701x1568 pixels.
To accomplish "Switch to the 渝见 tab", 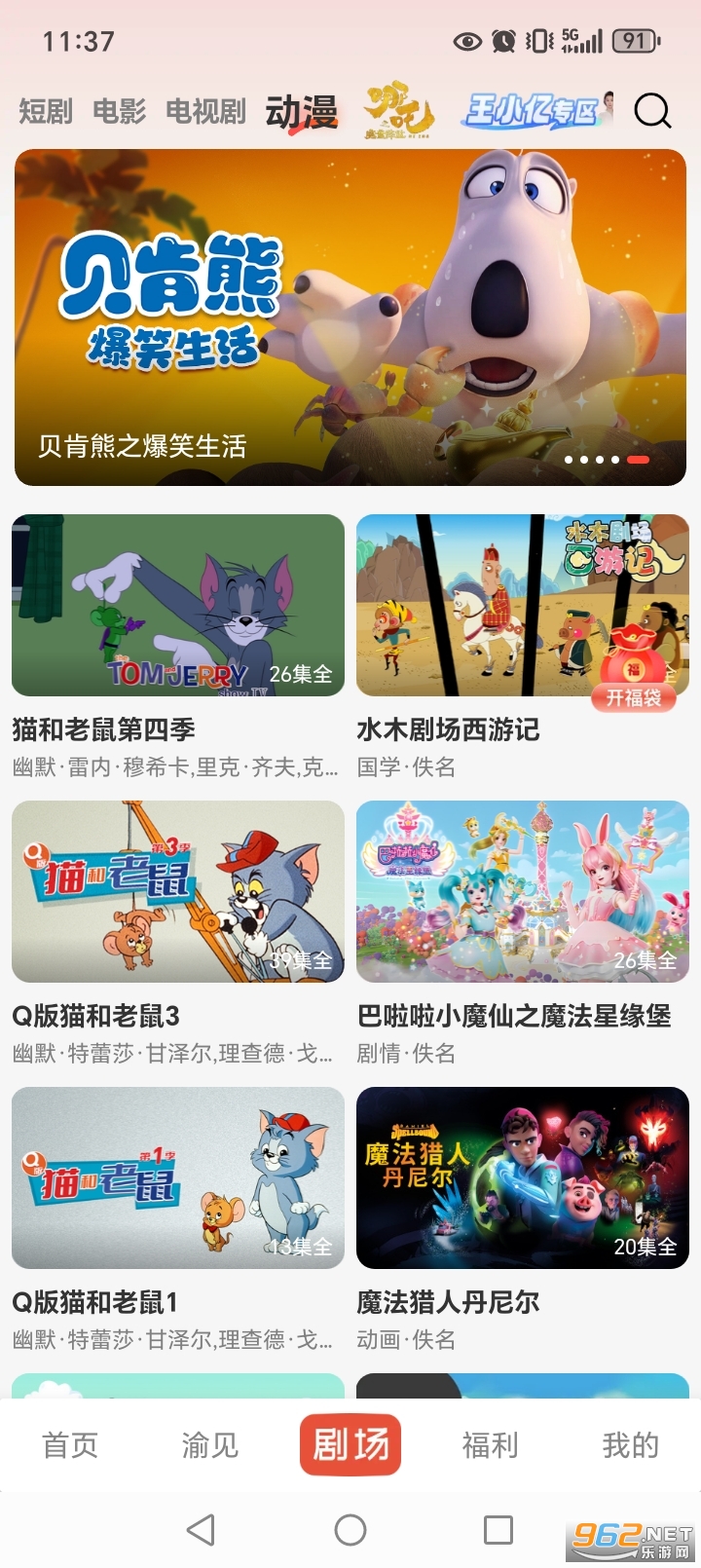I will point(209,1445).
